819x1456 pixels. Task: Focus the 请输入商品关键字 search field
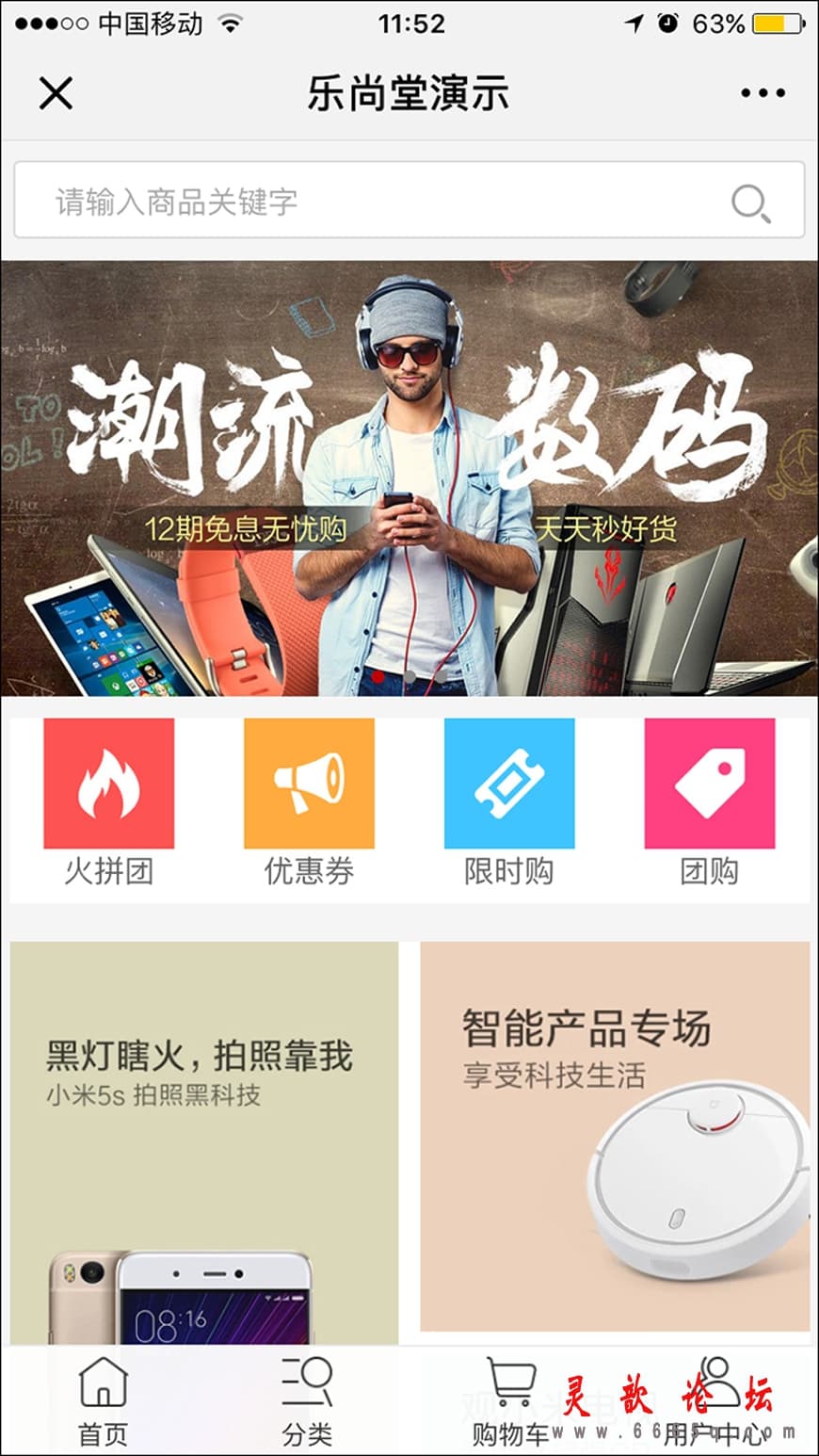377,201
